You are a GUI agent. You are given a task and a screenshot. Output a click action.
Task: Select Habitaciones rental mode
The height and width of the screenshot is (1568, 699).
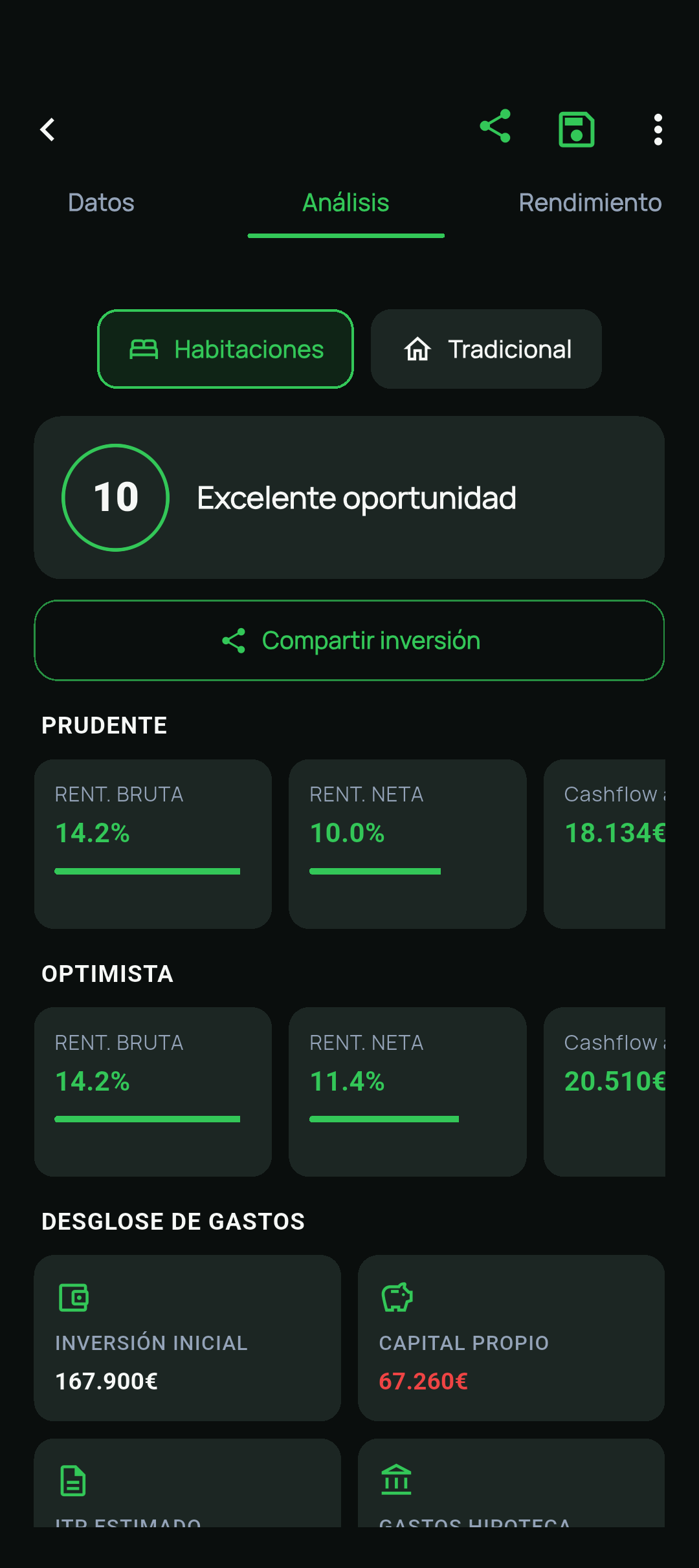pos(225,349)
